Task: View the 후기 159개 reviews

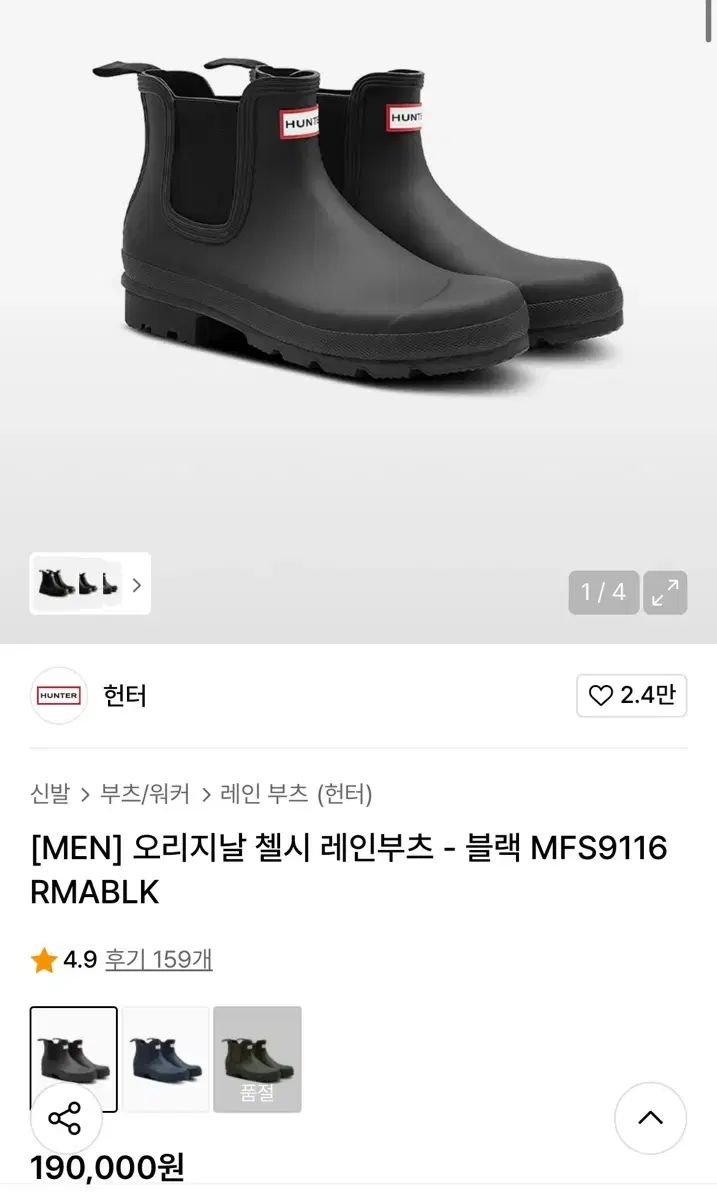Action: (159, 960)
